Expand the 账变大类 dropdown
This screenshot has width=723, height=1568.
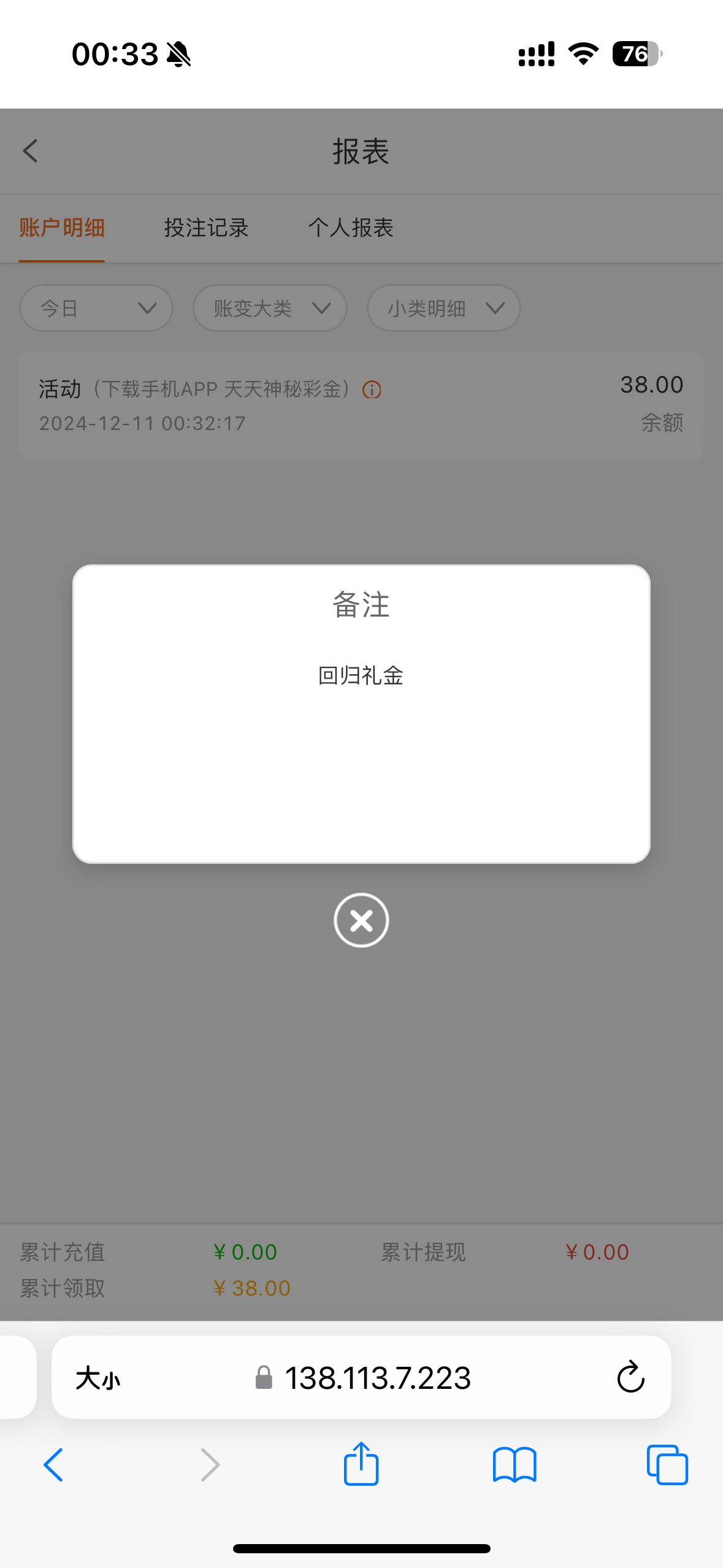coord(270,308)
